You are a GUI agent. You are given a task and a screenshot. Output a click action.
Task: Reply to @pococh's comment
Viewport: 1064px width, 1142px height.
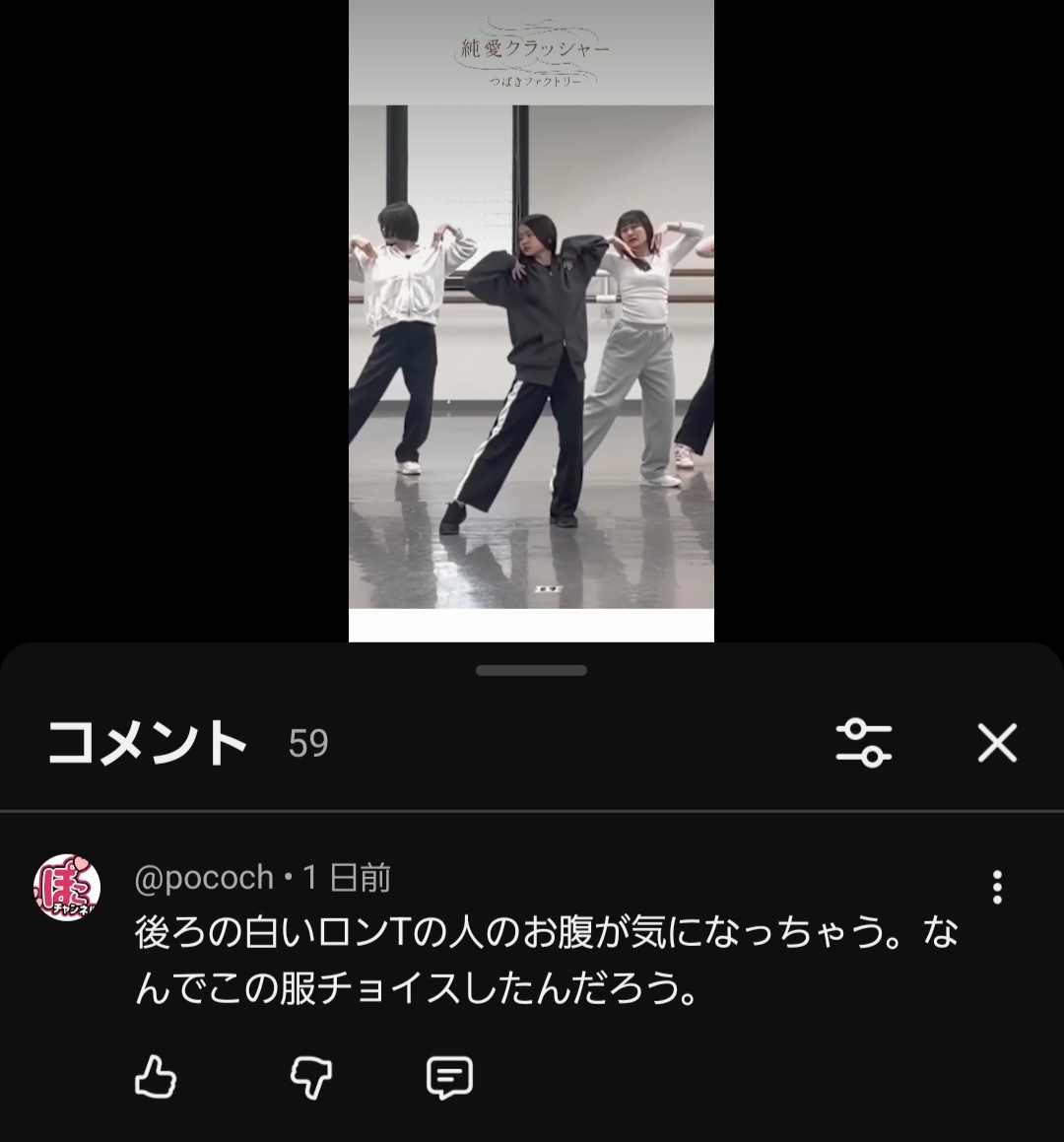[449, 1077]
